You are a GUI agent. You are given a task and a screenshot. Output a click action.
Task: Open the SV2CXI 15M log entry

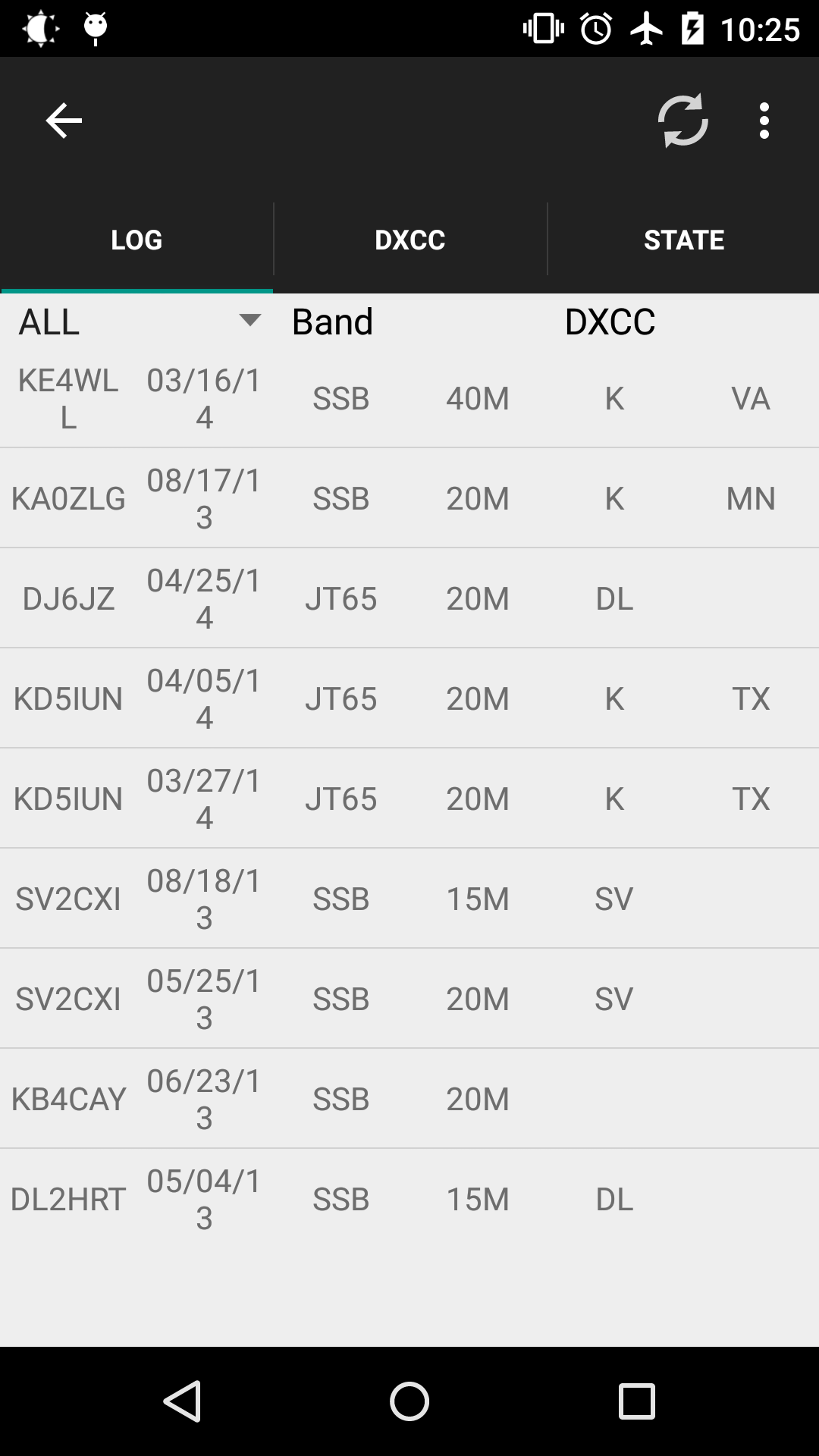coord(409,898)
